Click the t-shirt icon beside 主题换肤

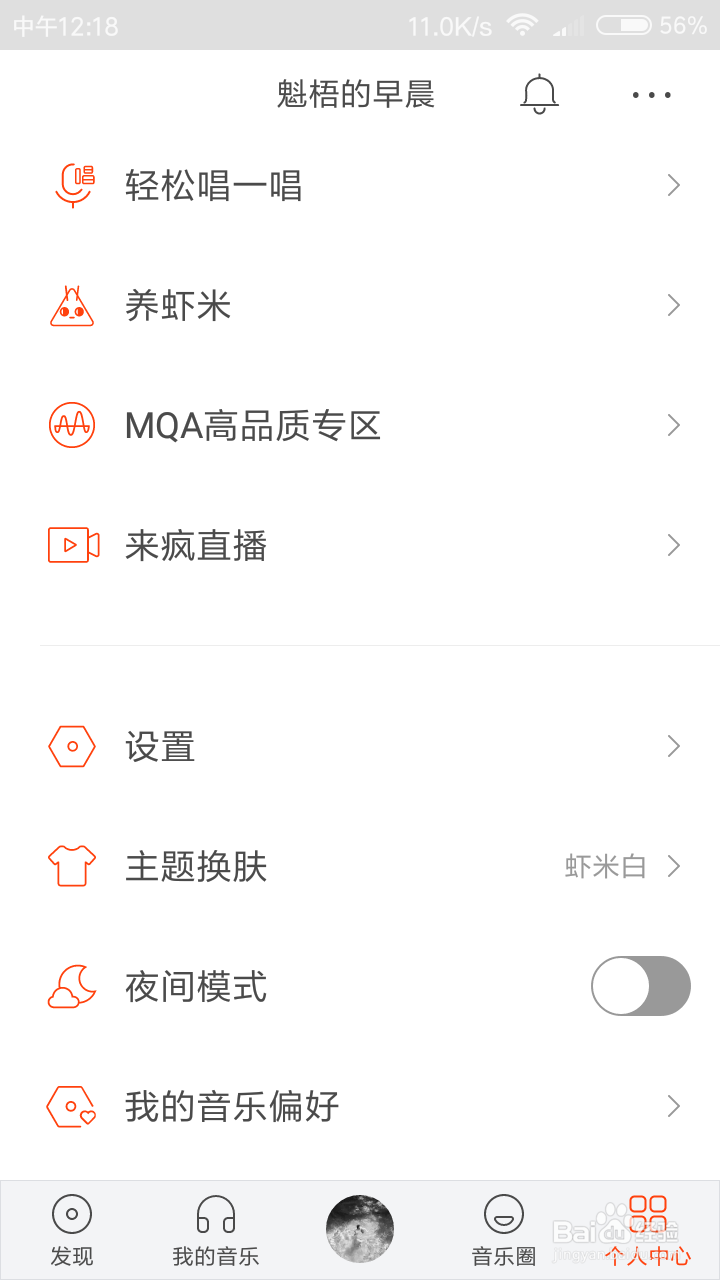pyautogui.click(x=71, y=866)
